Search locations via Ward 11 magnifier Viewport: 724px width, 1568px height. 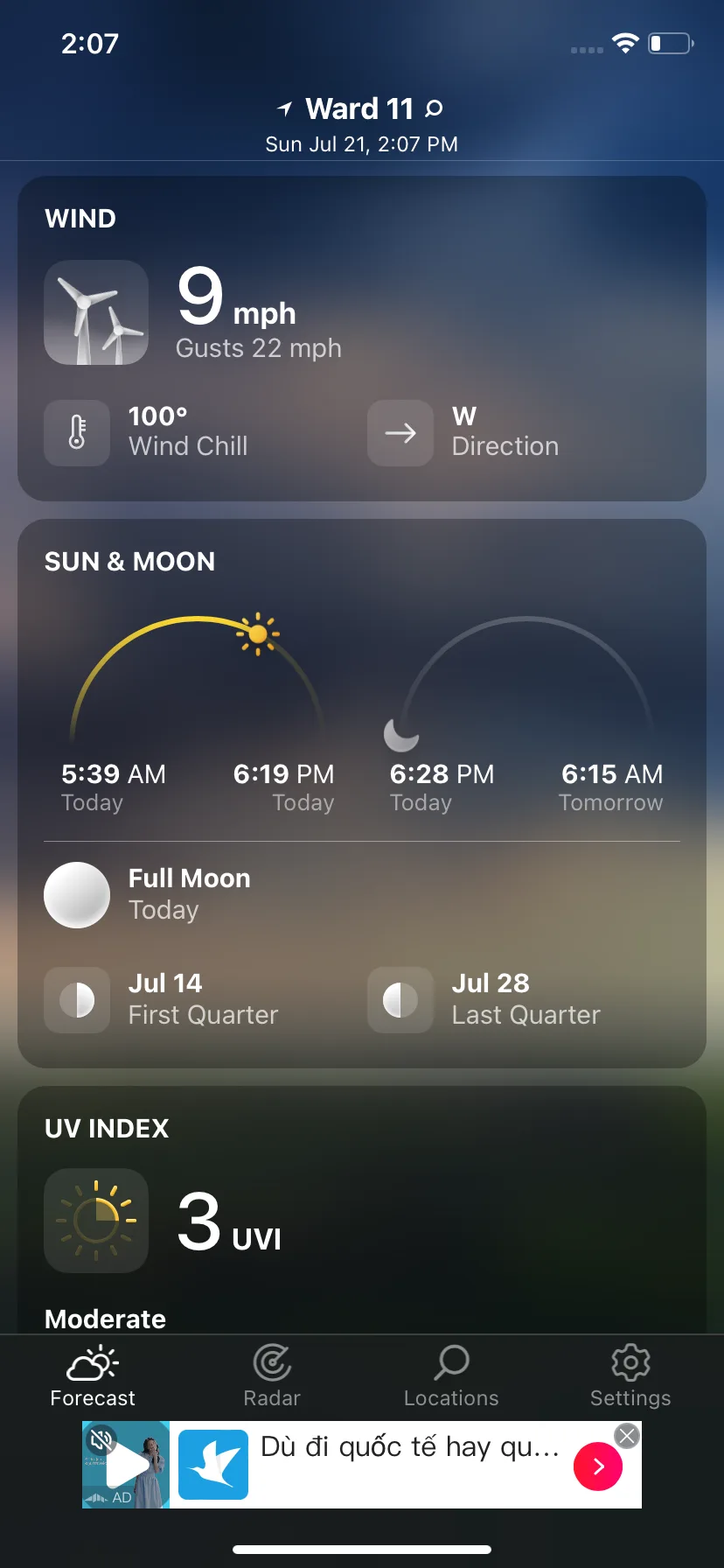point(434,108)
